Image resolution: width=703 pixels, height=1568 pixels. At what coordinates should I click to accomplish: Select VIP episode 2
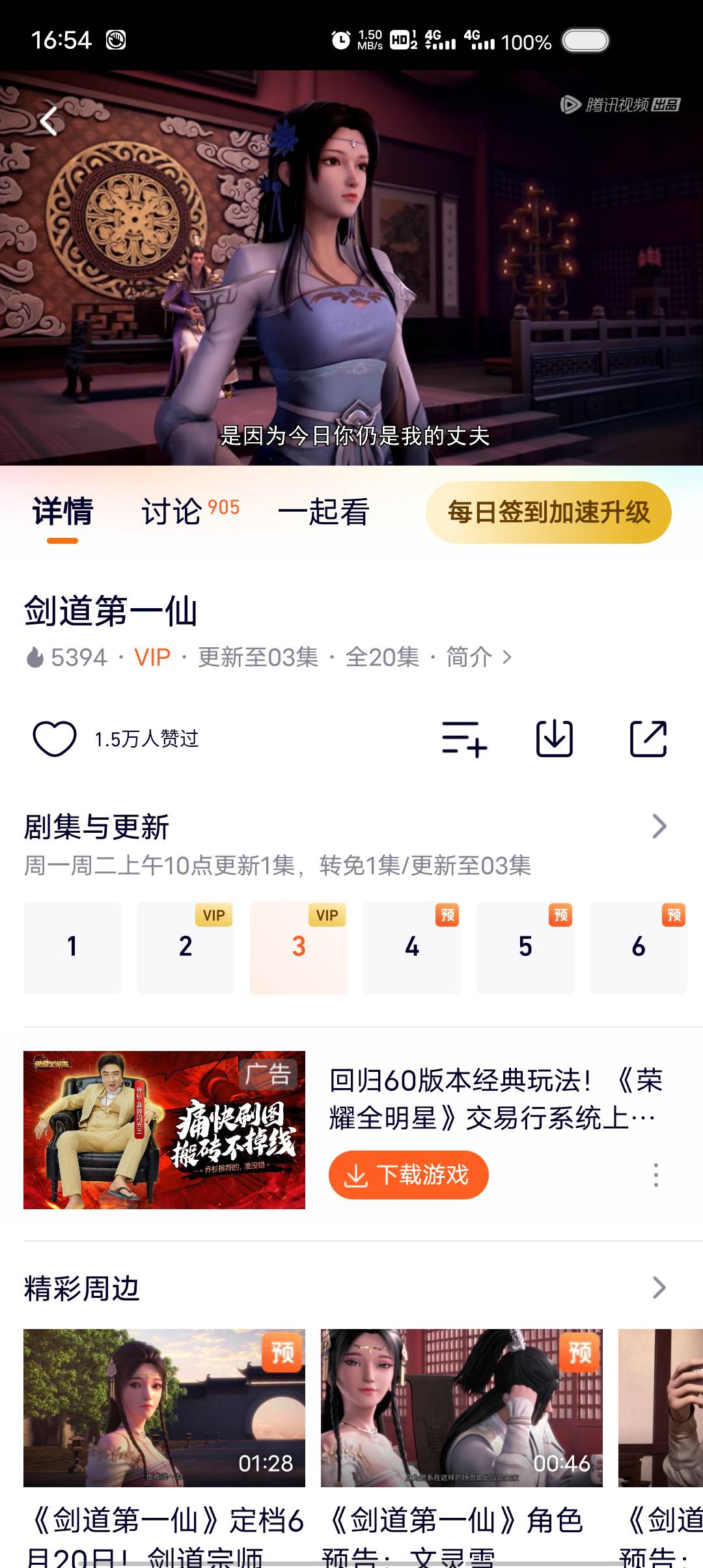[186, 947]
